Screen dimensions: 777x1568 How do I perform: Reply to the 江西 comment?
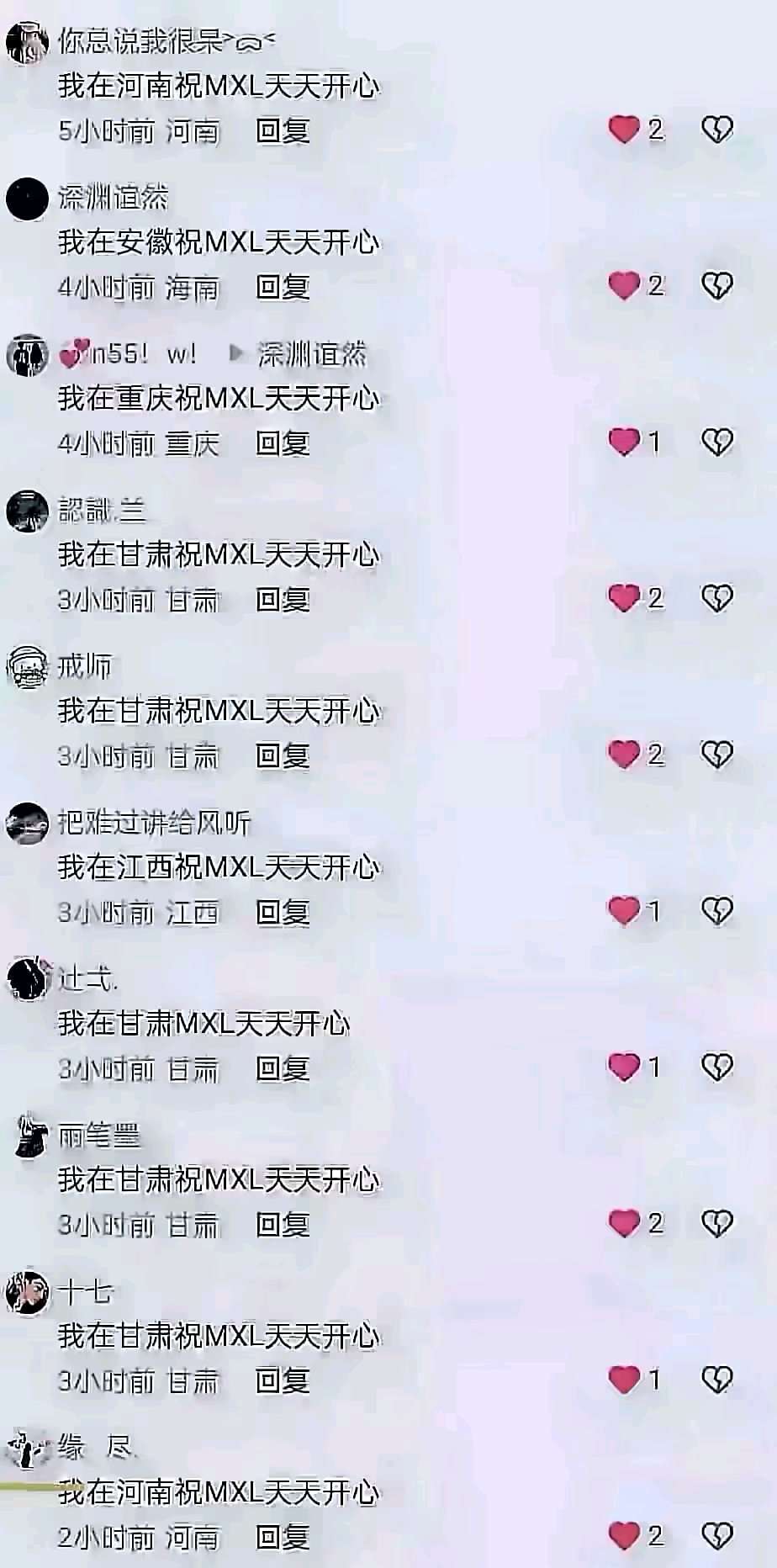[283, 913]
